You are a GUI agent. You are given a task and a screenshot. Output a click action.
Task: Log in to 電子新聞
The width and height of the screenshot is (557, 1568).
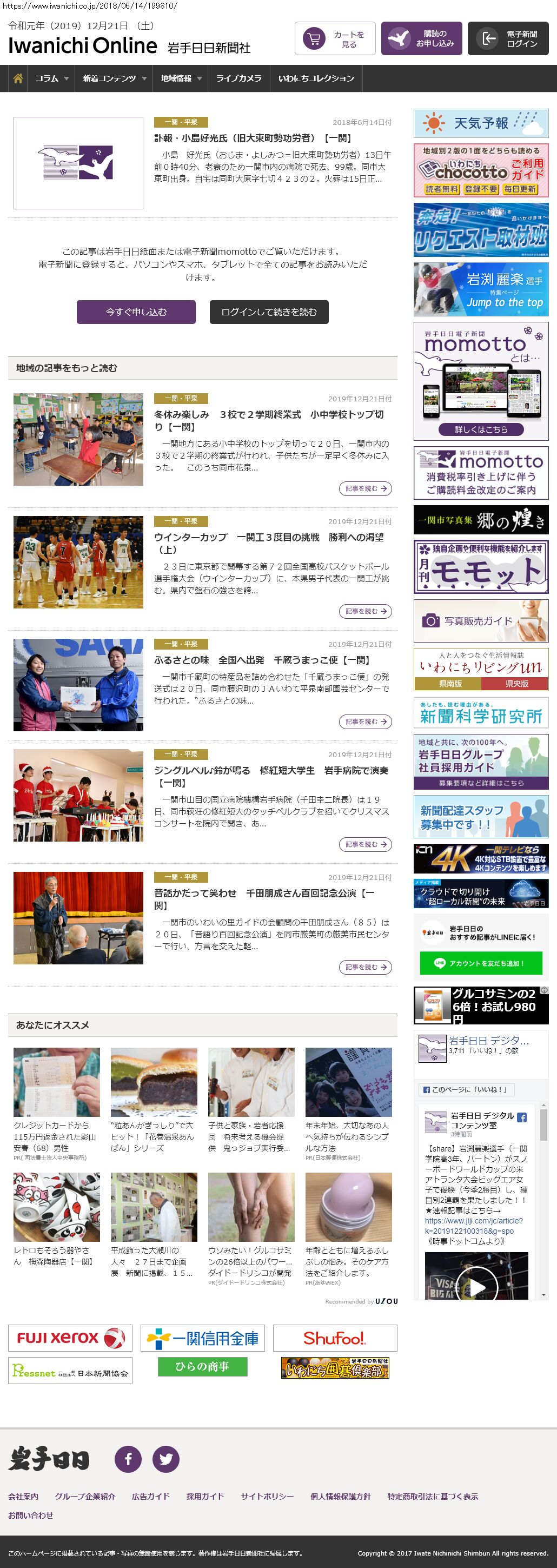[x=508, y=38]
